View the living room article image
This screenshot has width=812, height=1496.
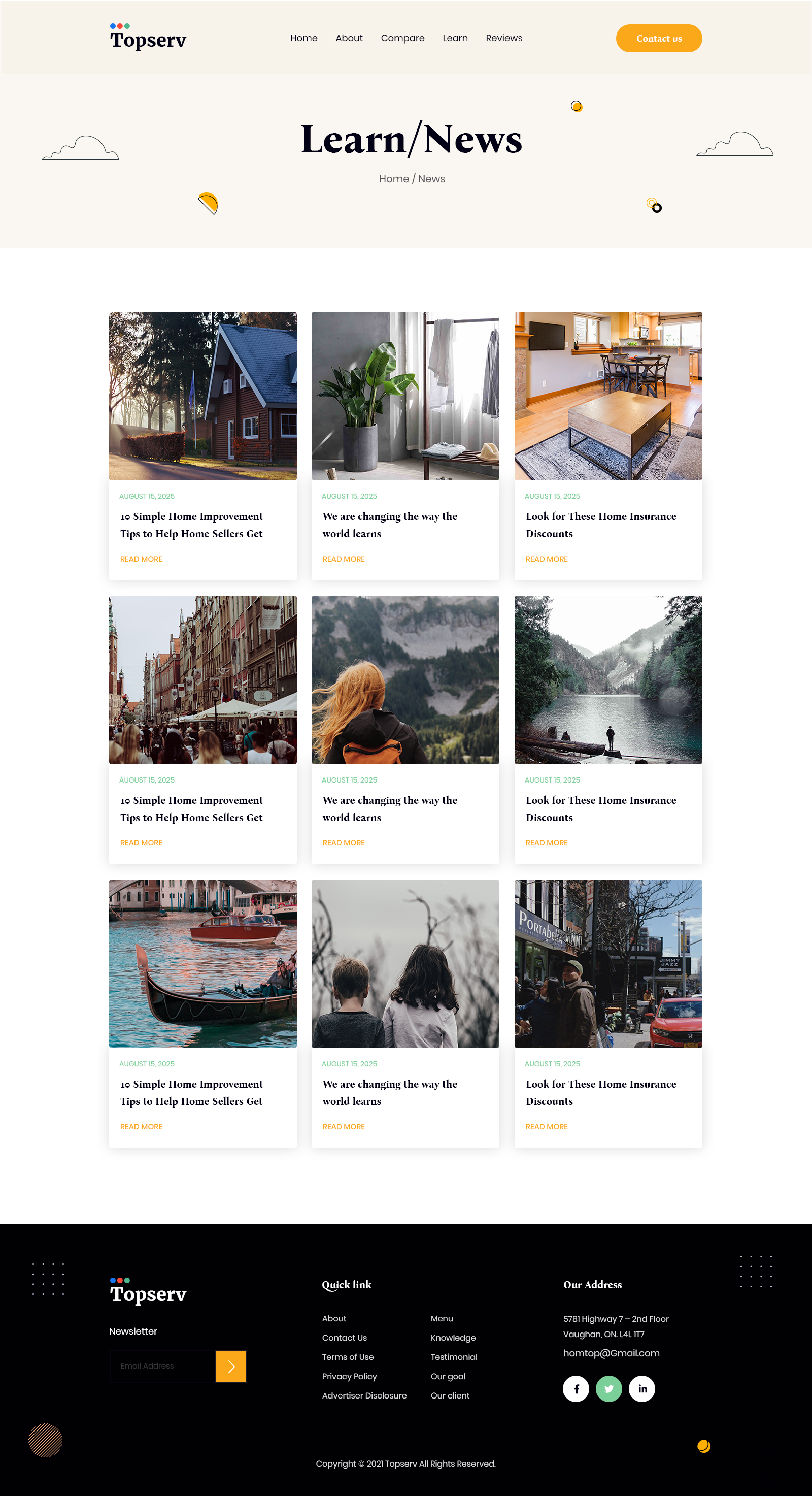pos(607,396)
